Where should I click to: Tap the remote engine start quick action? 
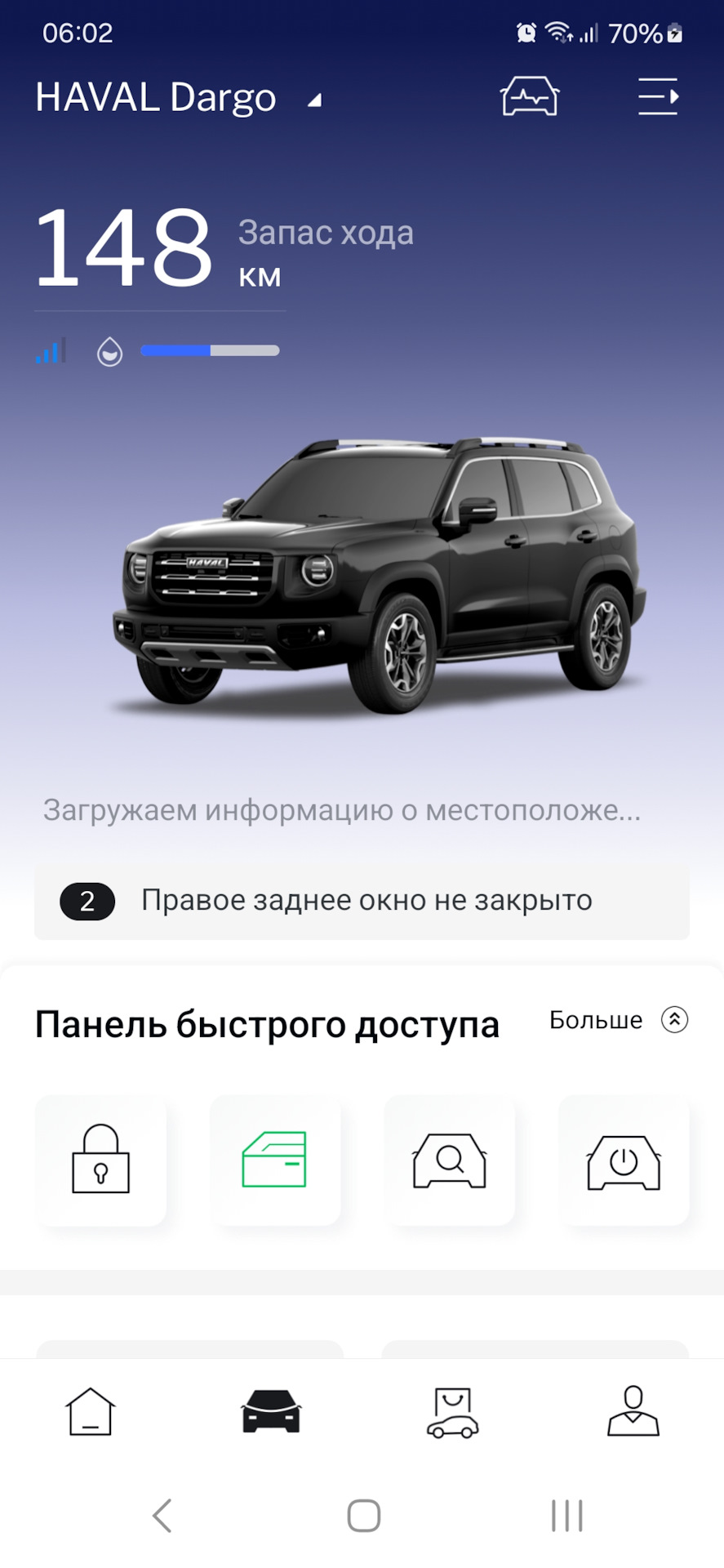(624, 1160)
